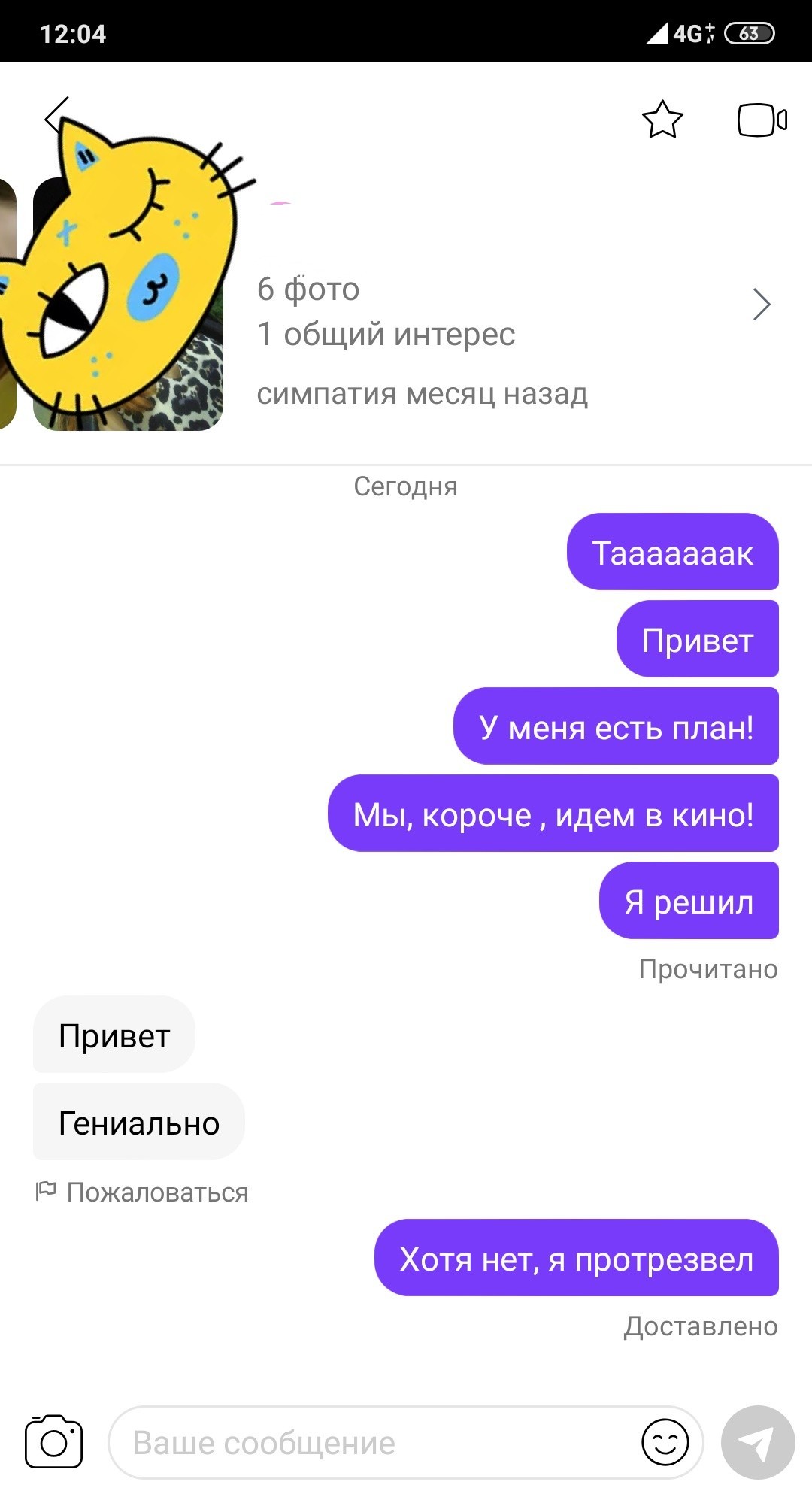The height and width of the screenshot is (1497, 812).
Task: Open the profile photo with the leopard print
Action: click(x=128, y=305)
